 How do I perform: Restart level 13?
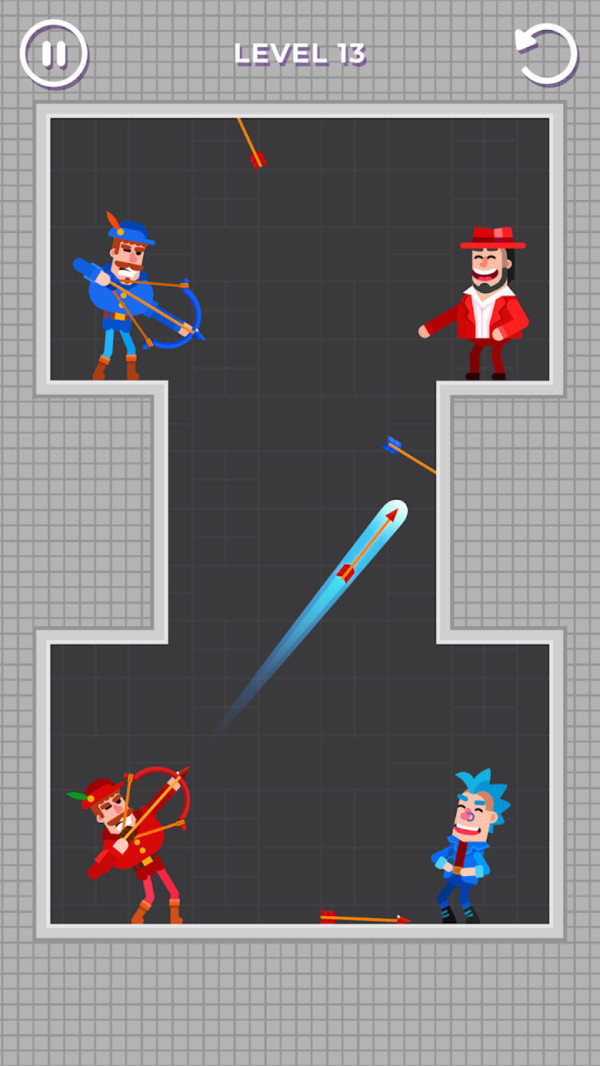tap(546, 53)
